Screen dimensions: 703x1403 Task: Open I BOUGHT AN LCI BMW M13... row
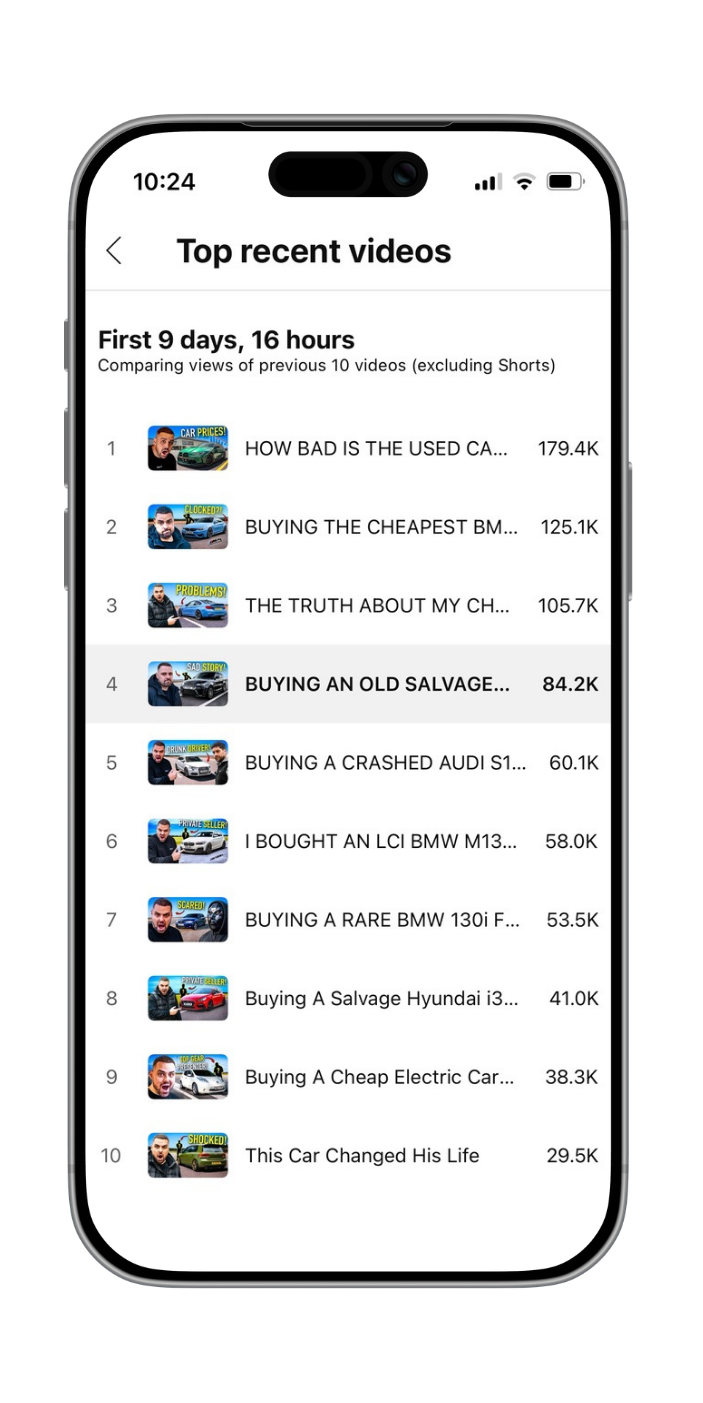[x=348, y=841]
